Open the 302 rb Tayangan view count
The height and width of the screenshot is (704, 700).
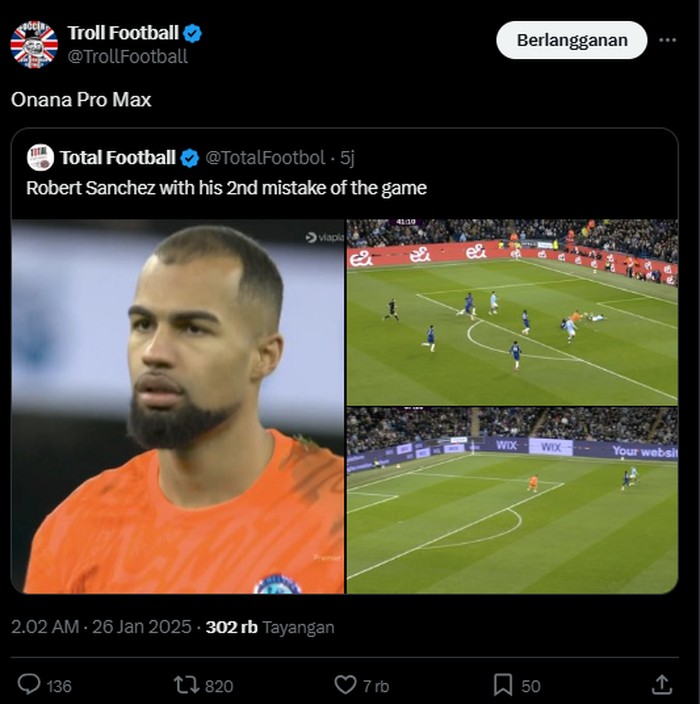tap(269, 628)
